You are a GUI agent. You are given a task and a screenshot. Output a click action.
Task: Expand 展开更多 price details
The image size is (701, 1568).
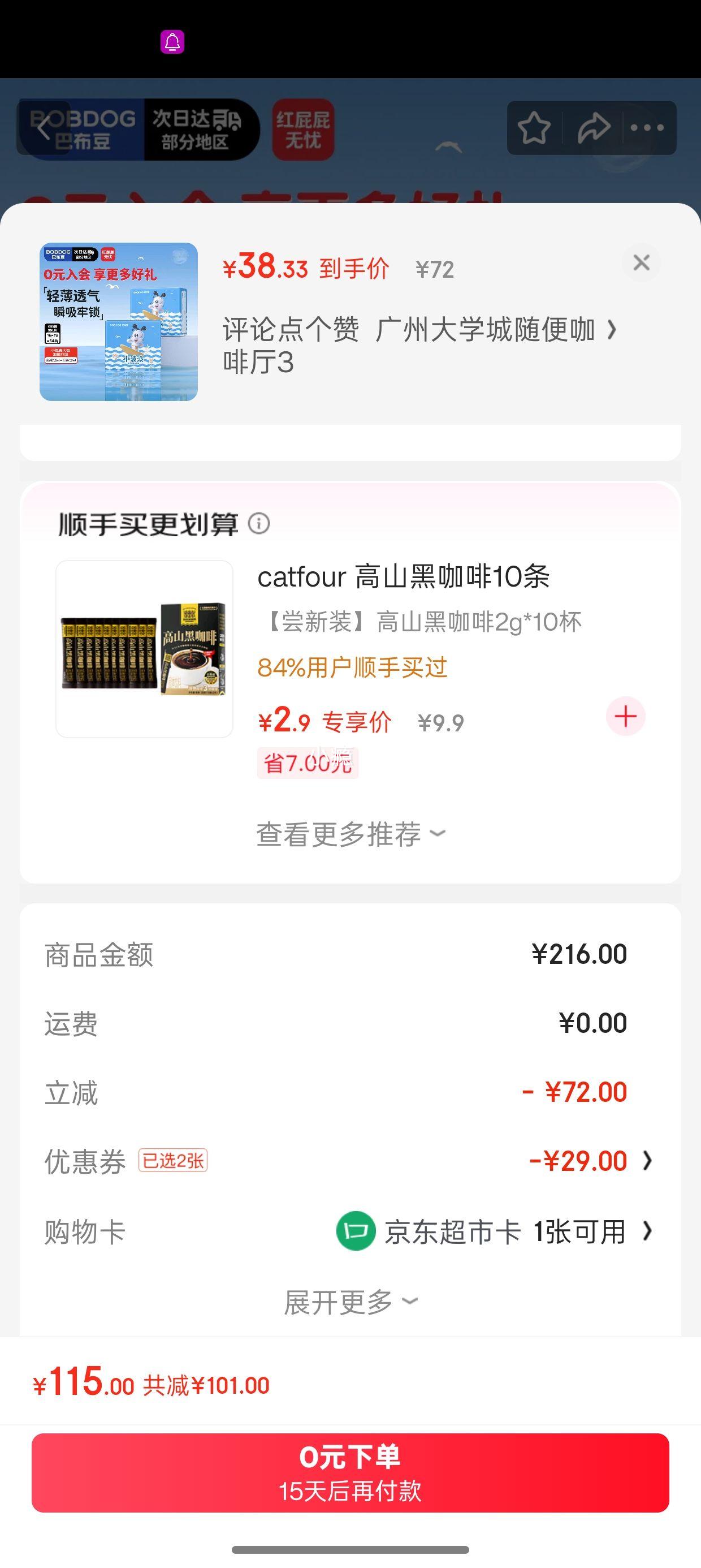click(350, 1303)
